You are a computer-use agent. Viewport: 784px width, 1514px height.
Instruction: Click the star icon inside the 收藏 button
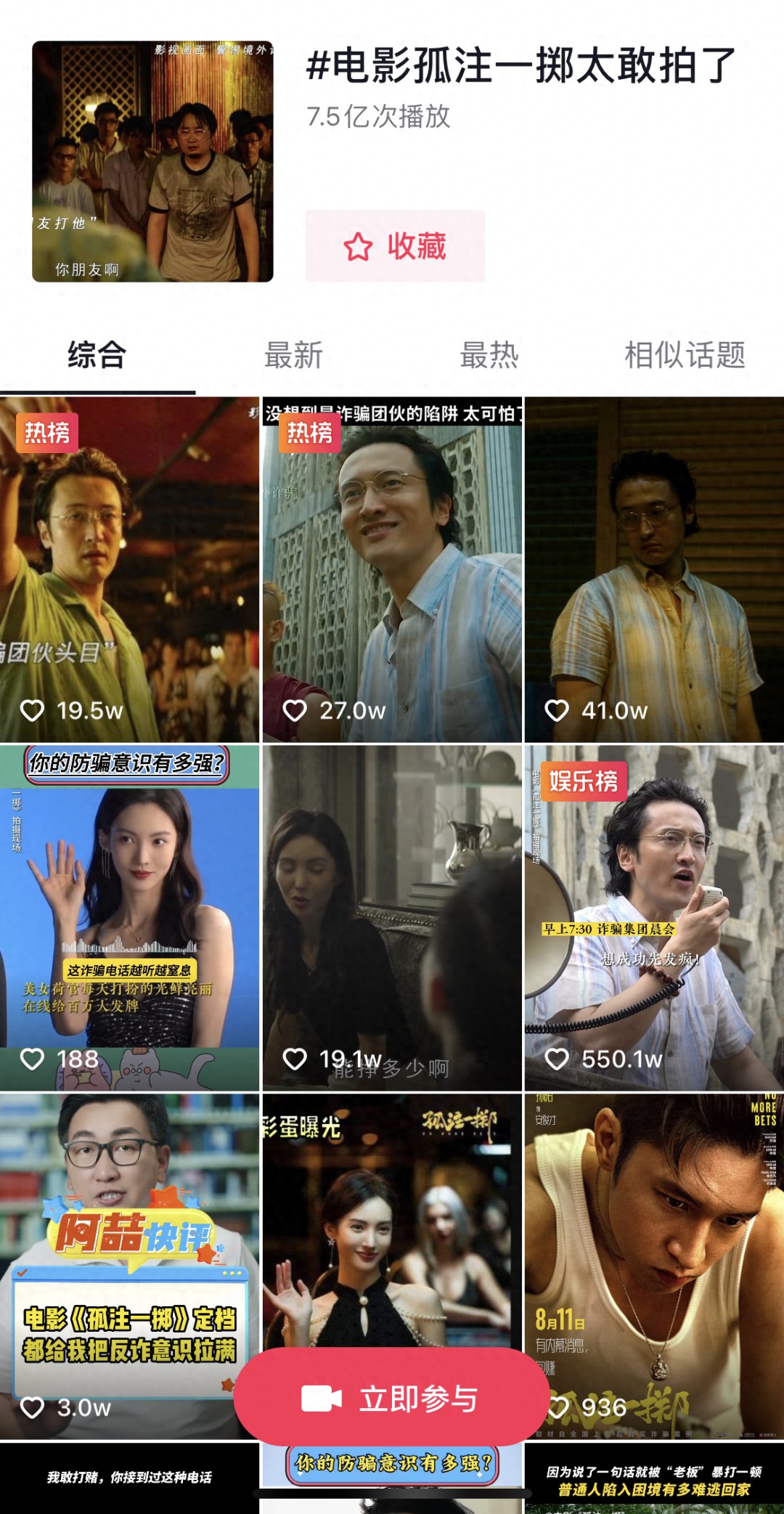357,246
